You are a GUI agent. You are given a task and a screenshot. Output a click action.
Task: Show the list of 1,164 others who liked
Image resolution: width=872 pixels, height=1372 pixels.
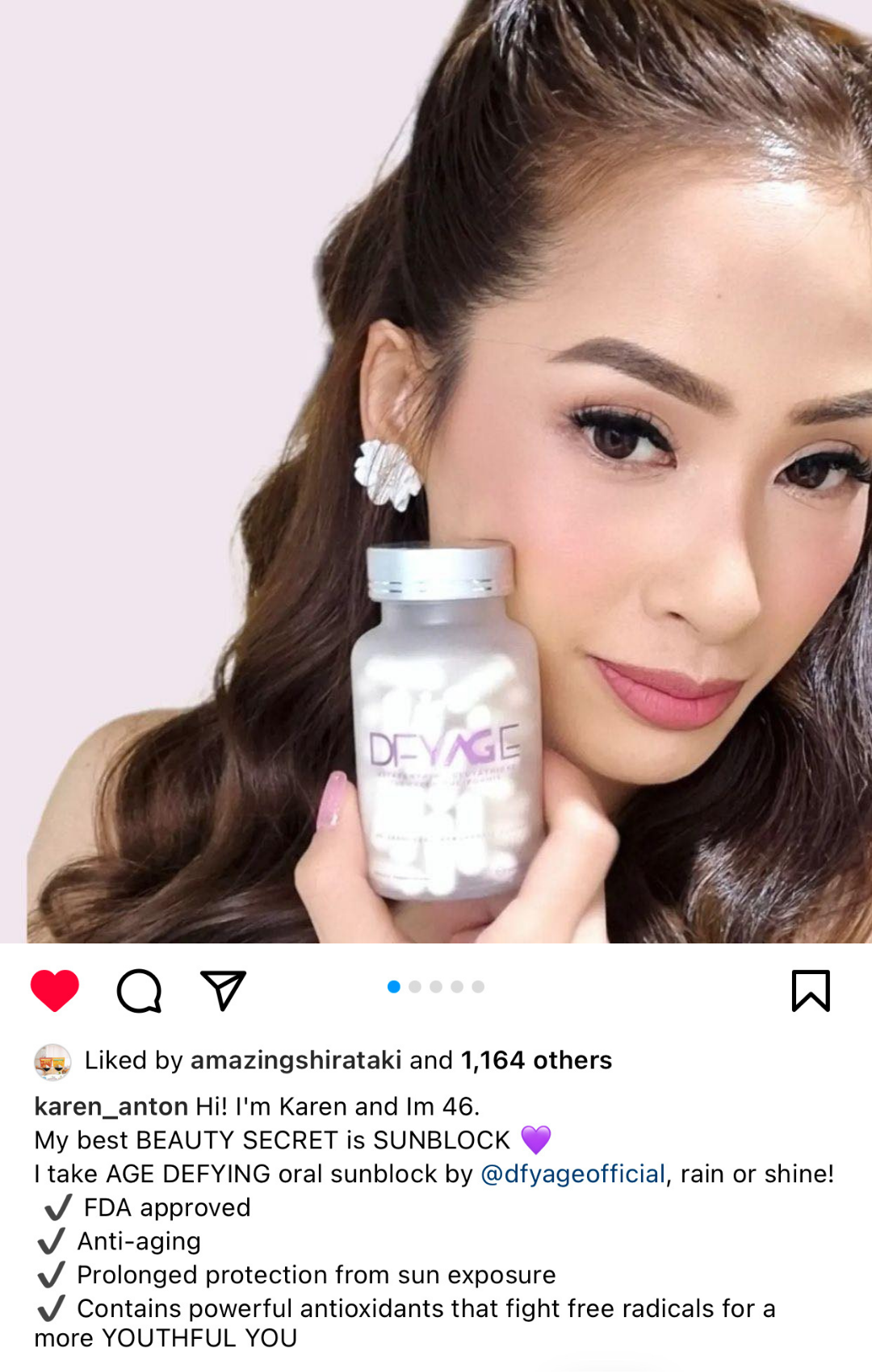point(536,1060)
